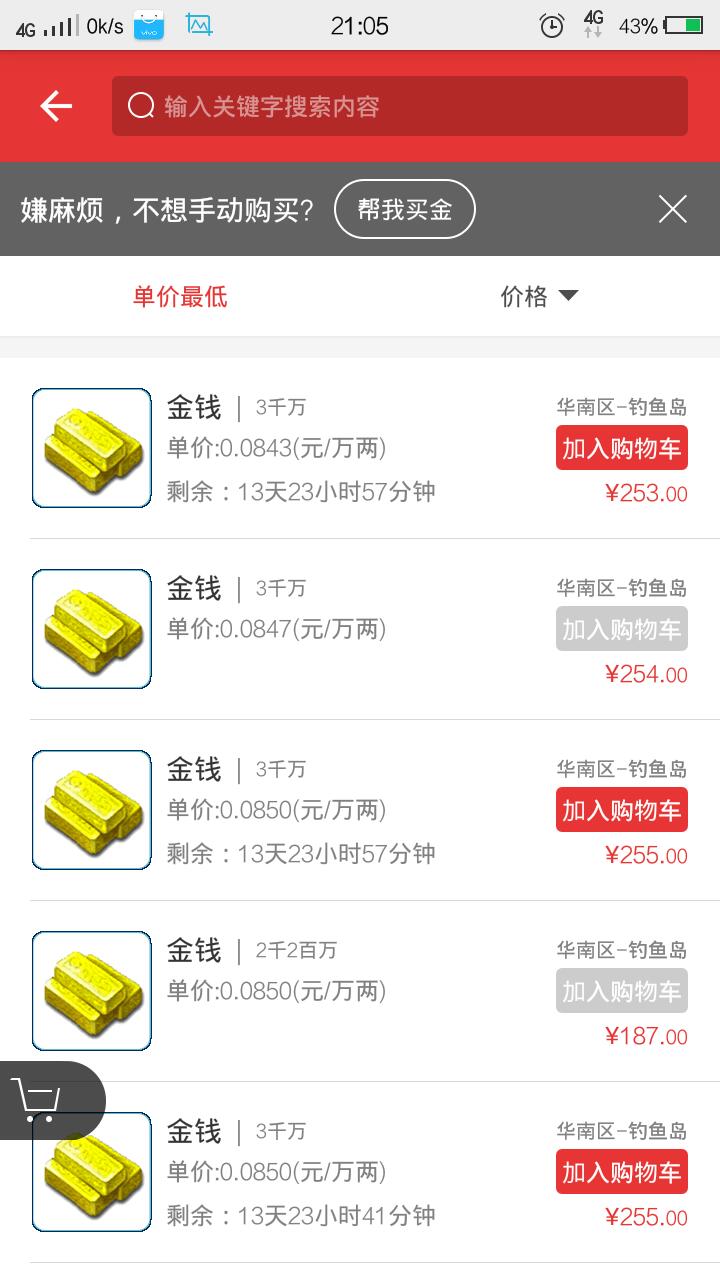Tap the keyword search field
The image size is (720, 1280).
point(400,106)
